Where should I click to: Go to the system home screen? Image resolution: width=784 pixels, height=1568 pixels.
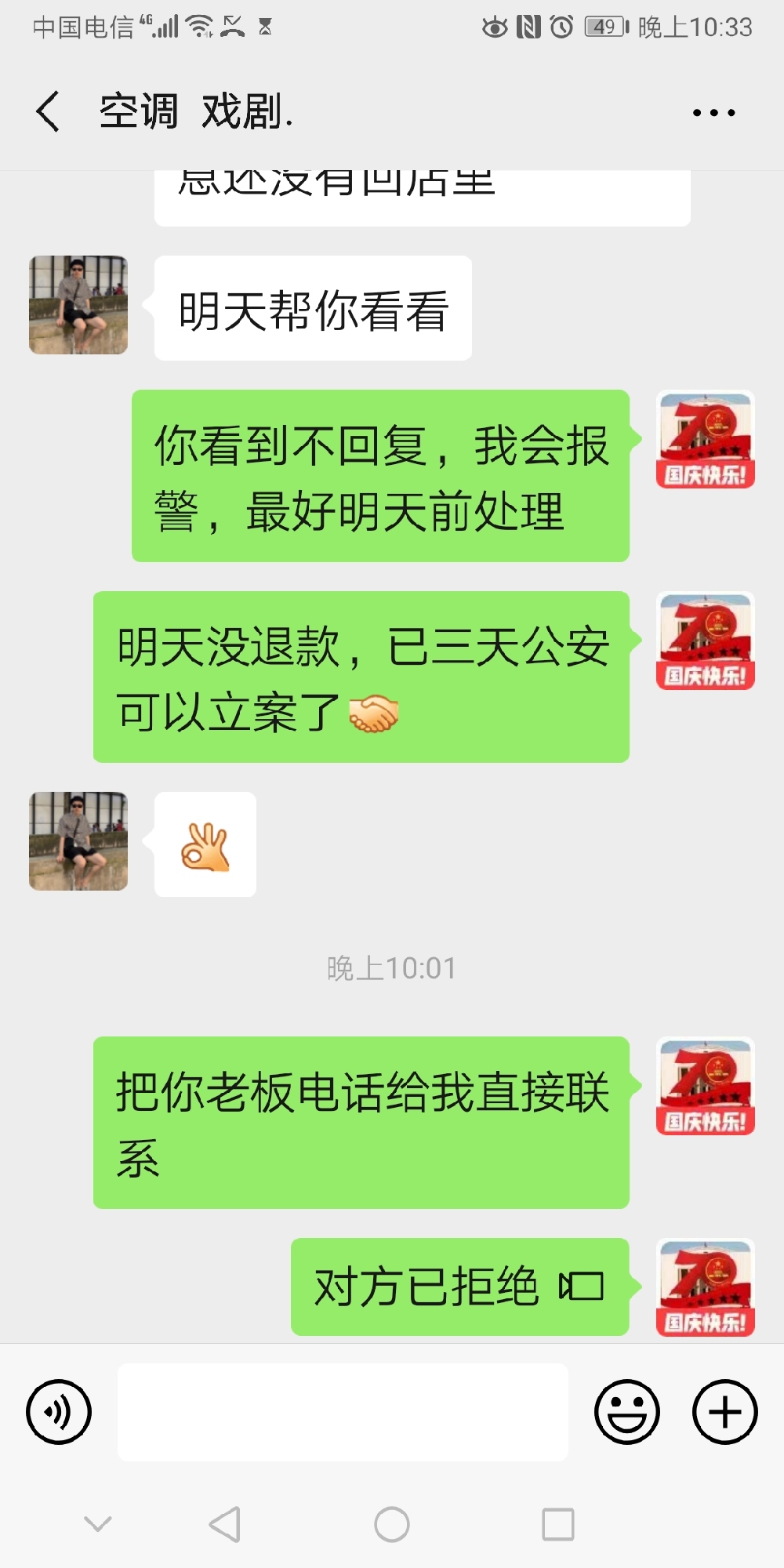(x=392, y=1525)
